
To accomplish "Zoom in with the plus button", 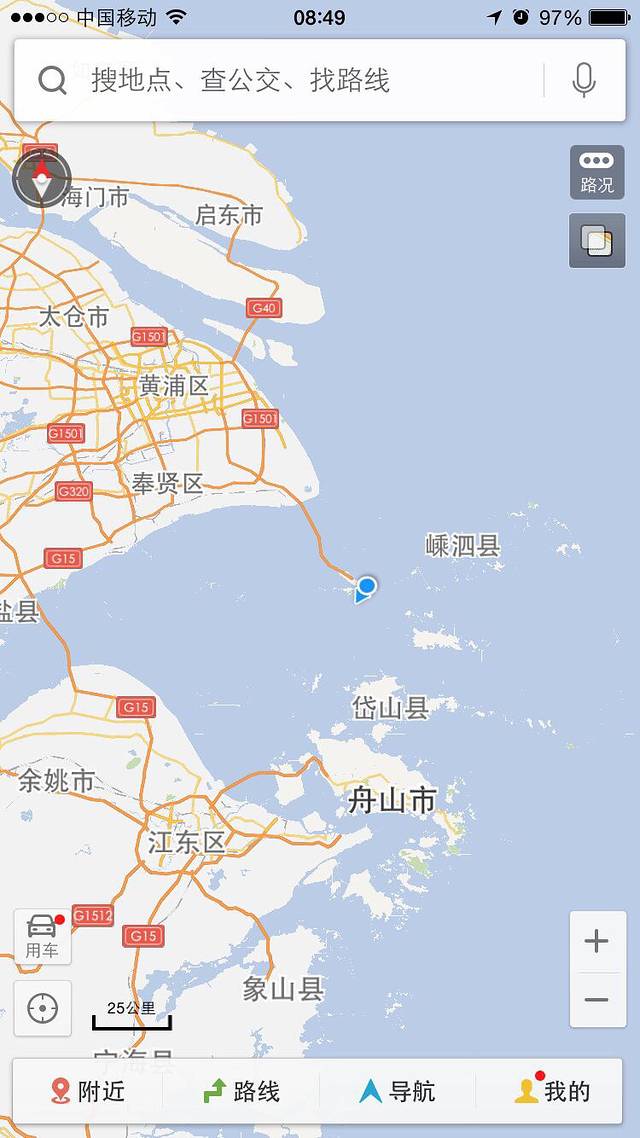I will (x=597, y=941).
